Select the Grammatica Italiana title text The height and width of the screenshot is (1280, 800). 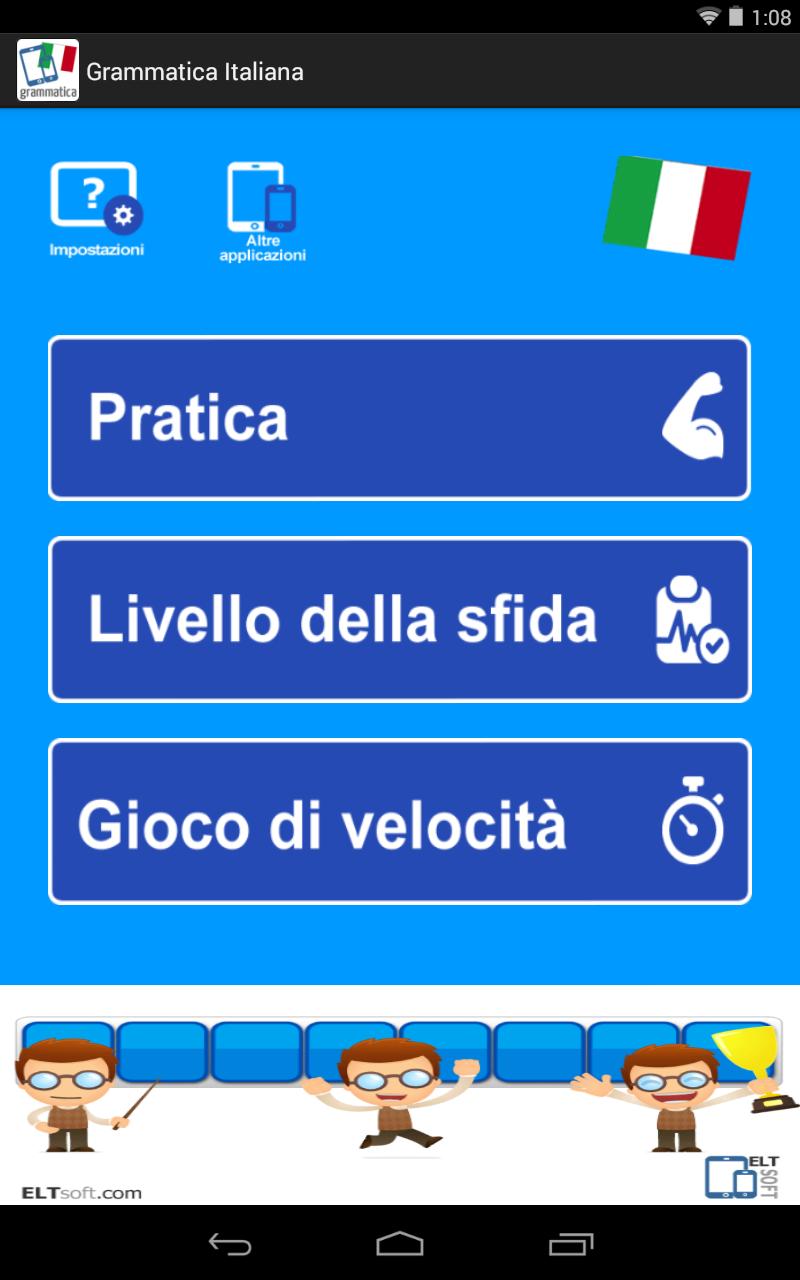(x=197, y=71)
